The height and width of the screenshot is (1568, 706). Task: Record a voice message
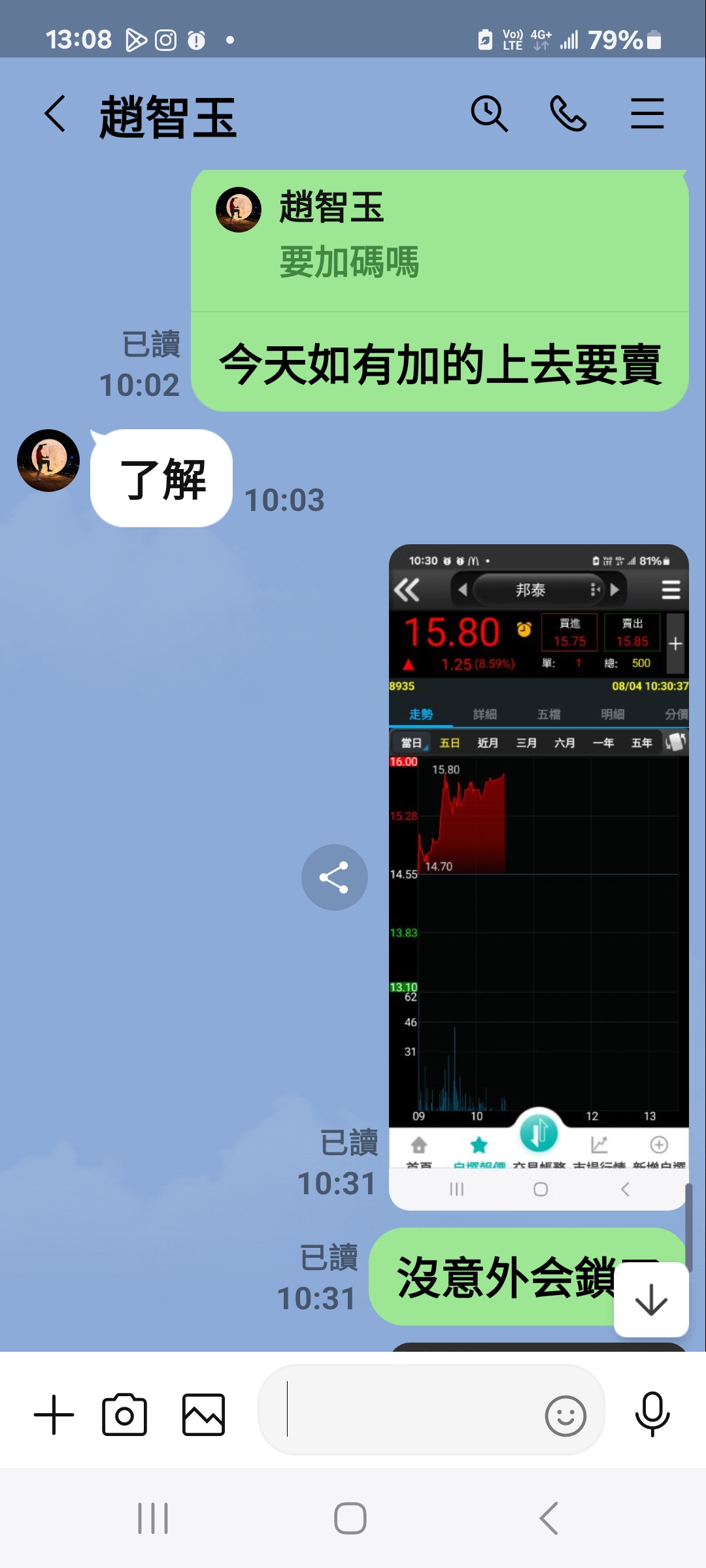[x=652, y=1415]
